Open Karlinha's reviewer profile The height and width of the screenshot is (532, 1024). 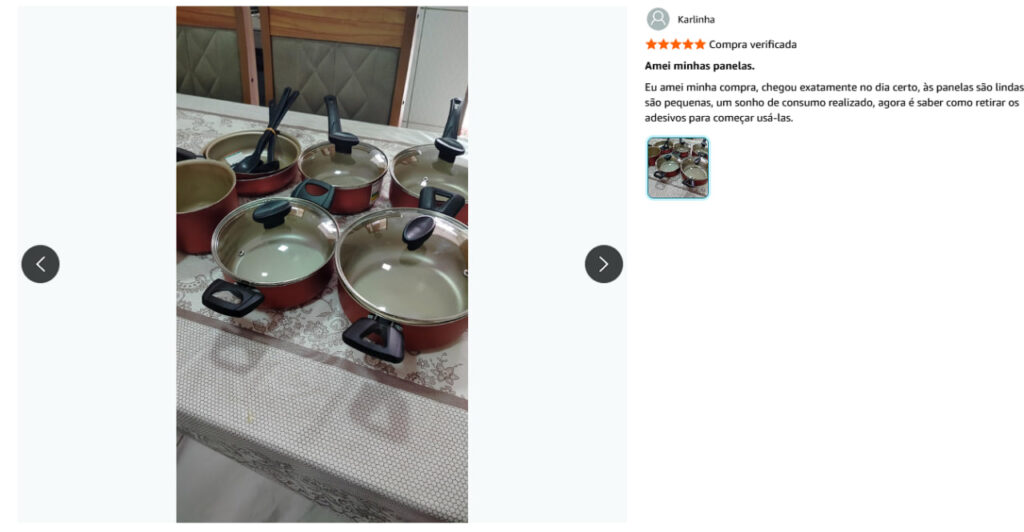click(695, 19)
